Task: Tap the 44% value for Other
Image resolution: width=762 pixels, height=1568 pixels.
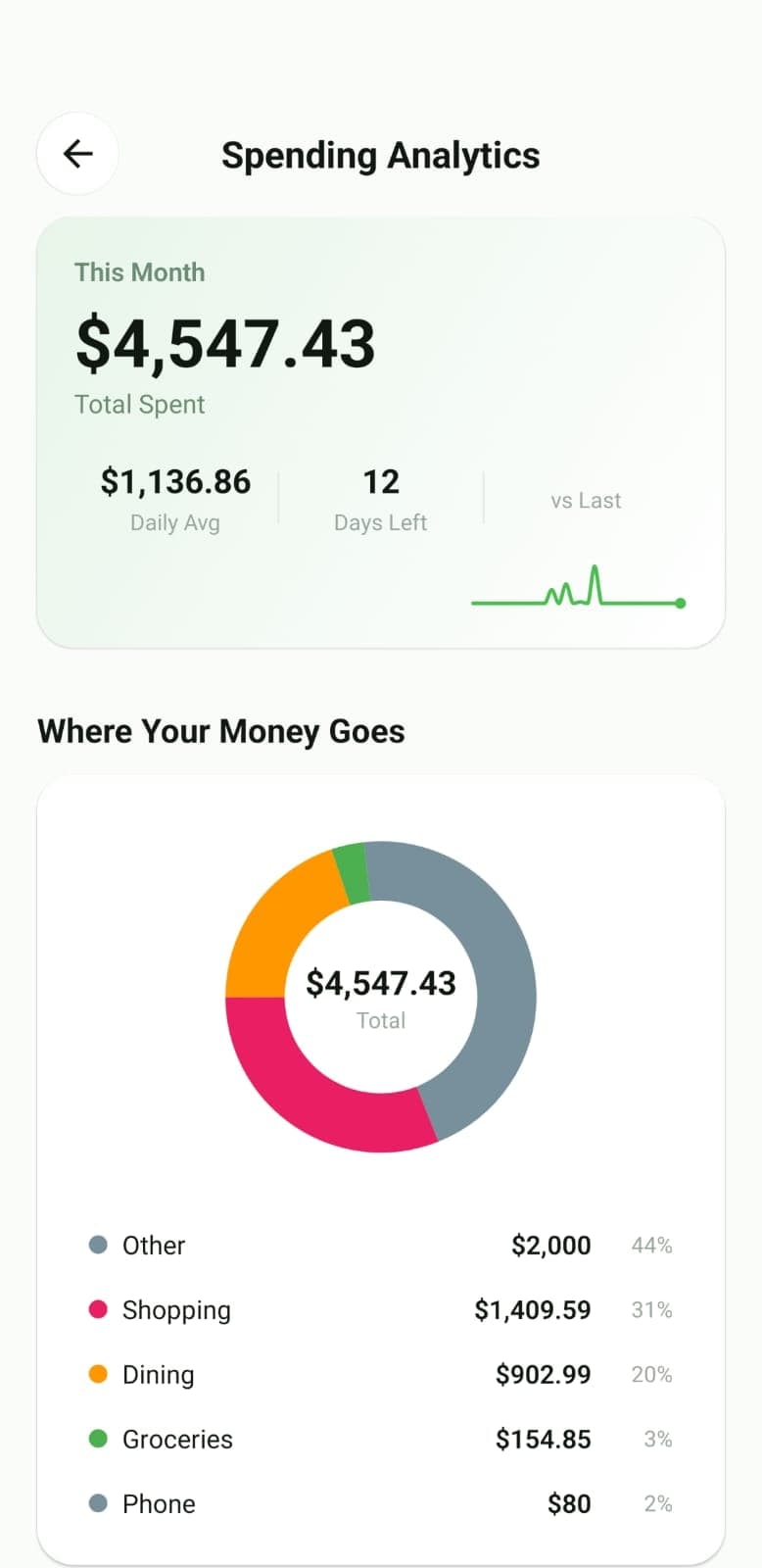Action: pos(651,1245)
